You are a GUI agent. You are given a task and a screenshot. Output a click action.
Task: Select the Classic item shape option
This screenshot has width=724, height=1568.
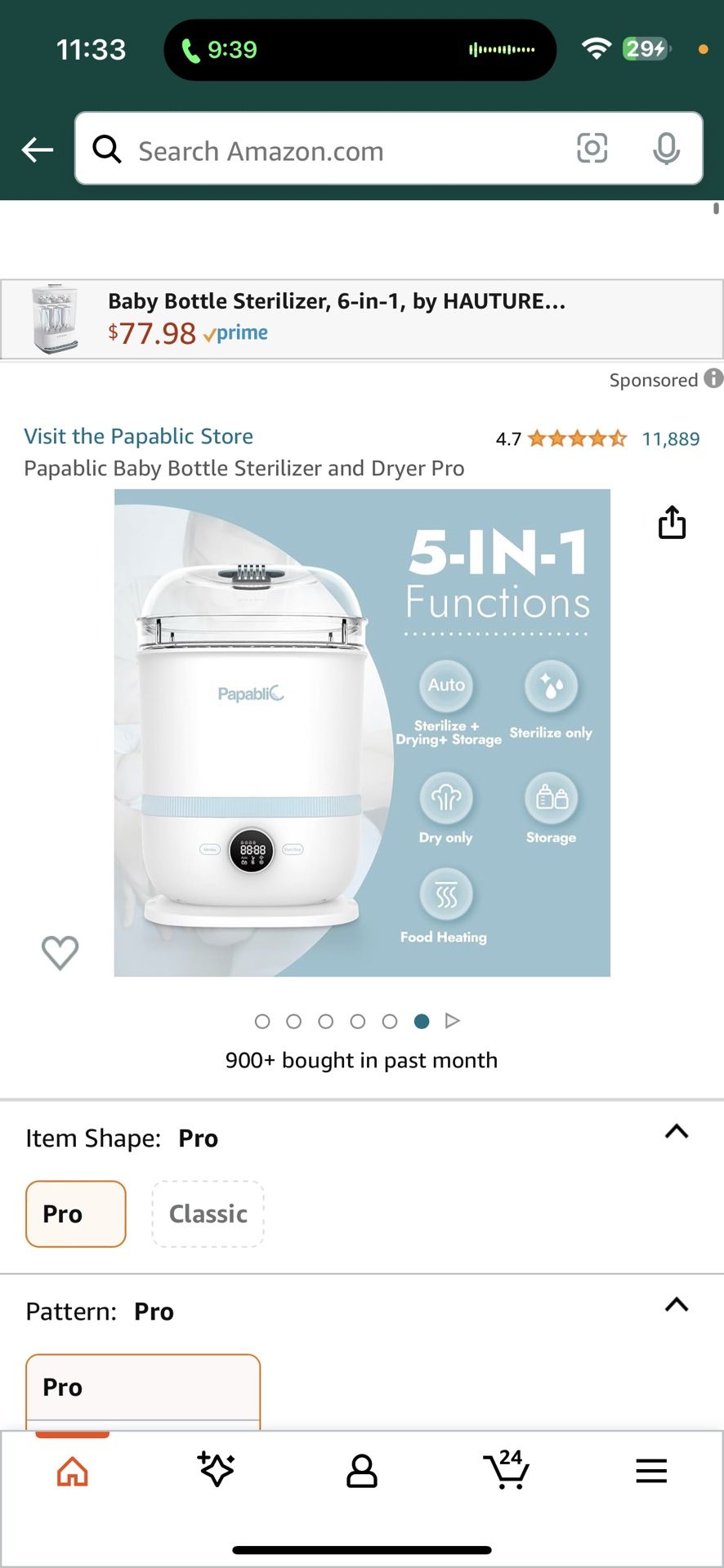point(207,1214)
